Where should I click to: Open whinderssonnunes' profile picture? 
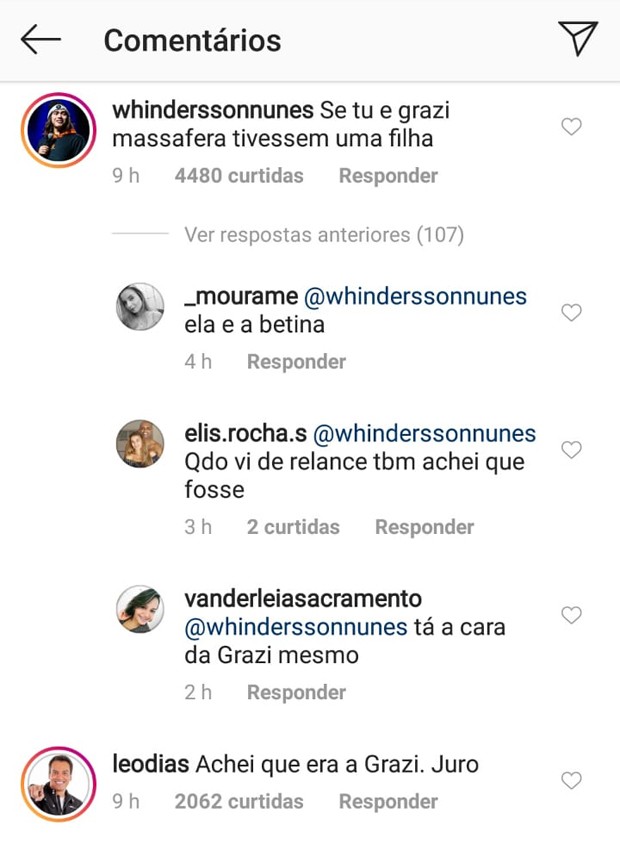pos(58,130)
